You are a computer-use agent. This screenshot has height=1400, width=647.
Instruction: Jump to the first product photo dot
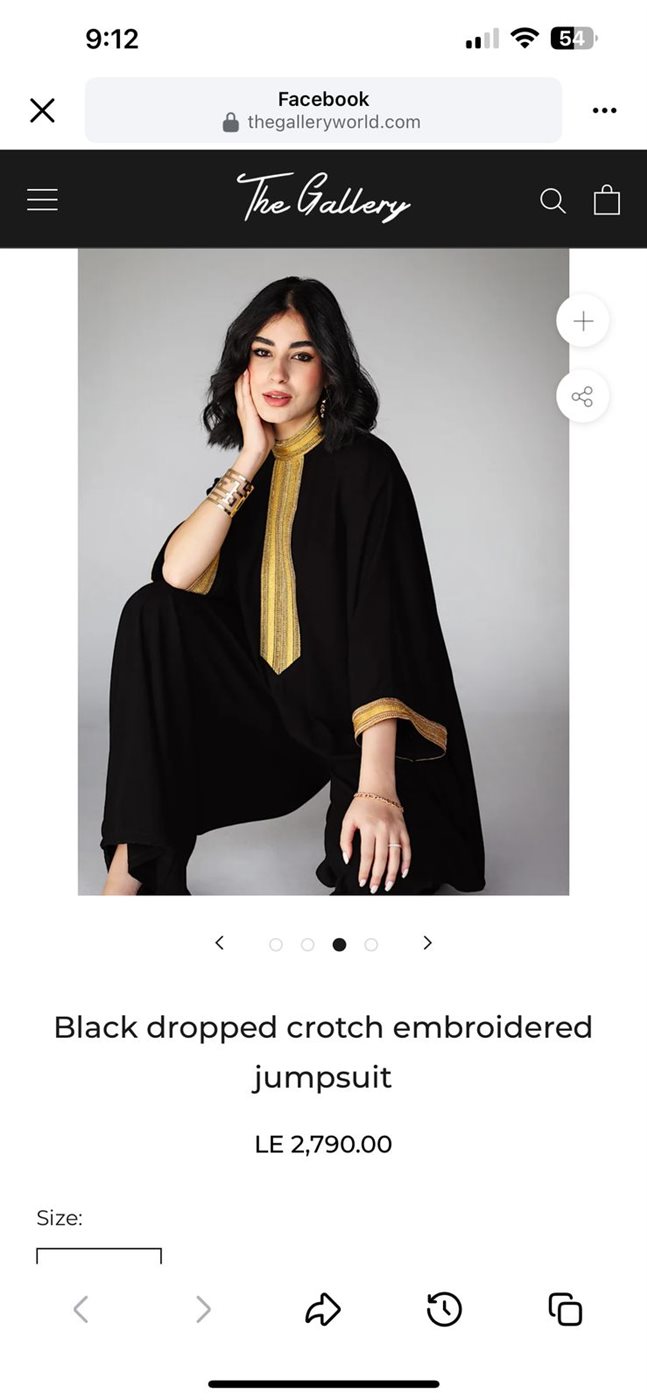(276, 944)
